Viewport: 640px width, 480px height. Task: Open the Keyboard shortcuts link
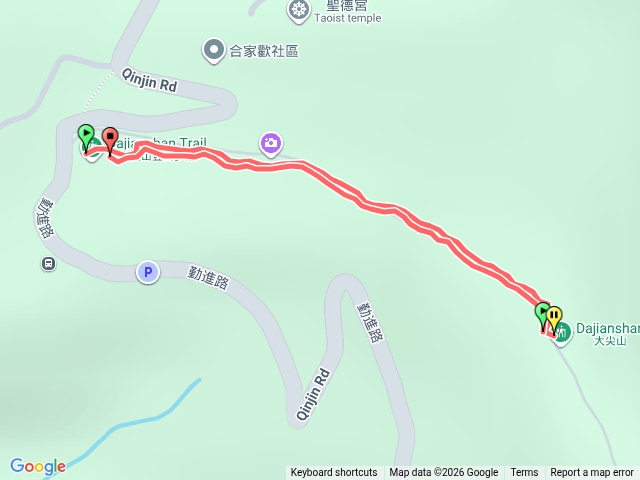coord(333,473)
